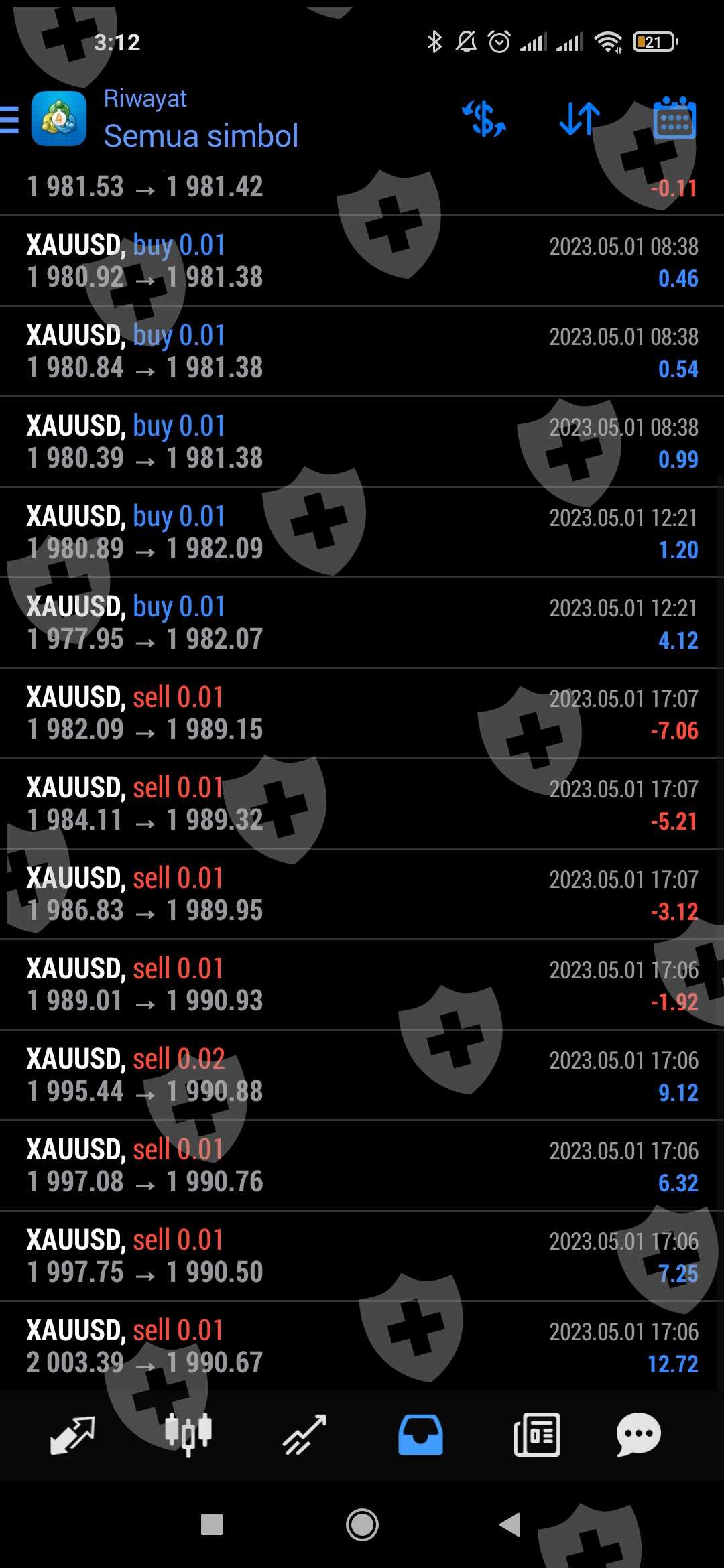Screen dimensions: 724x1568
Task: Open the buy trade with profit 0.46
Action: 362,261
